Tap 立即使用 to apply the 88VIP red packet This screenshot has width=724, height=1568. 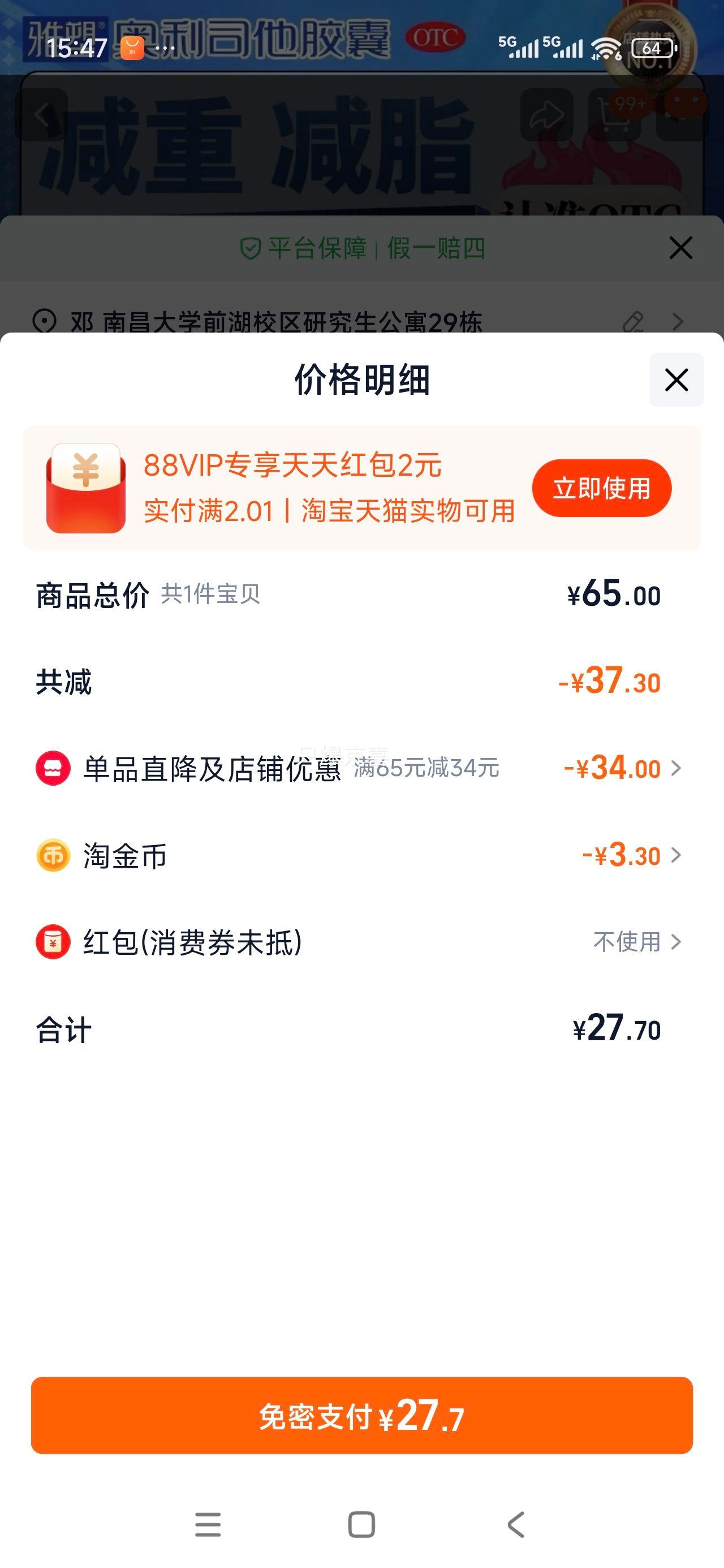pyautogui.click(x=601, y=488)
